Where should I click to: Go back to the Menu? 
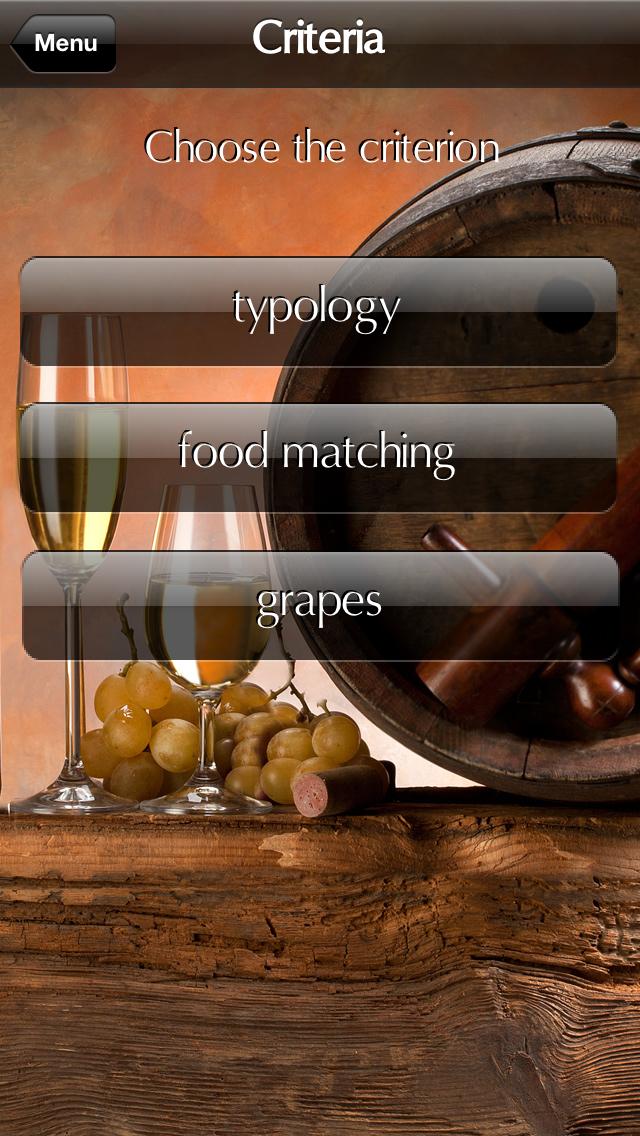[63, 43]
